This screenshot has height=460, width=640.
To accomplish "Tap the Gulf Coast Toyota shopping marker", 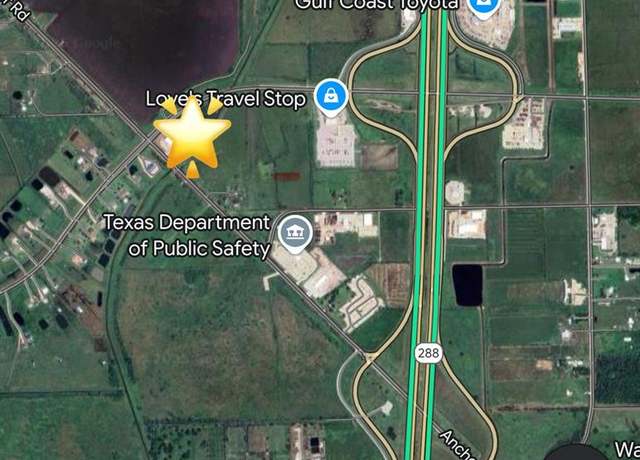I will point(484,8).
